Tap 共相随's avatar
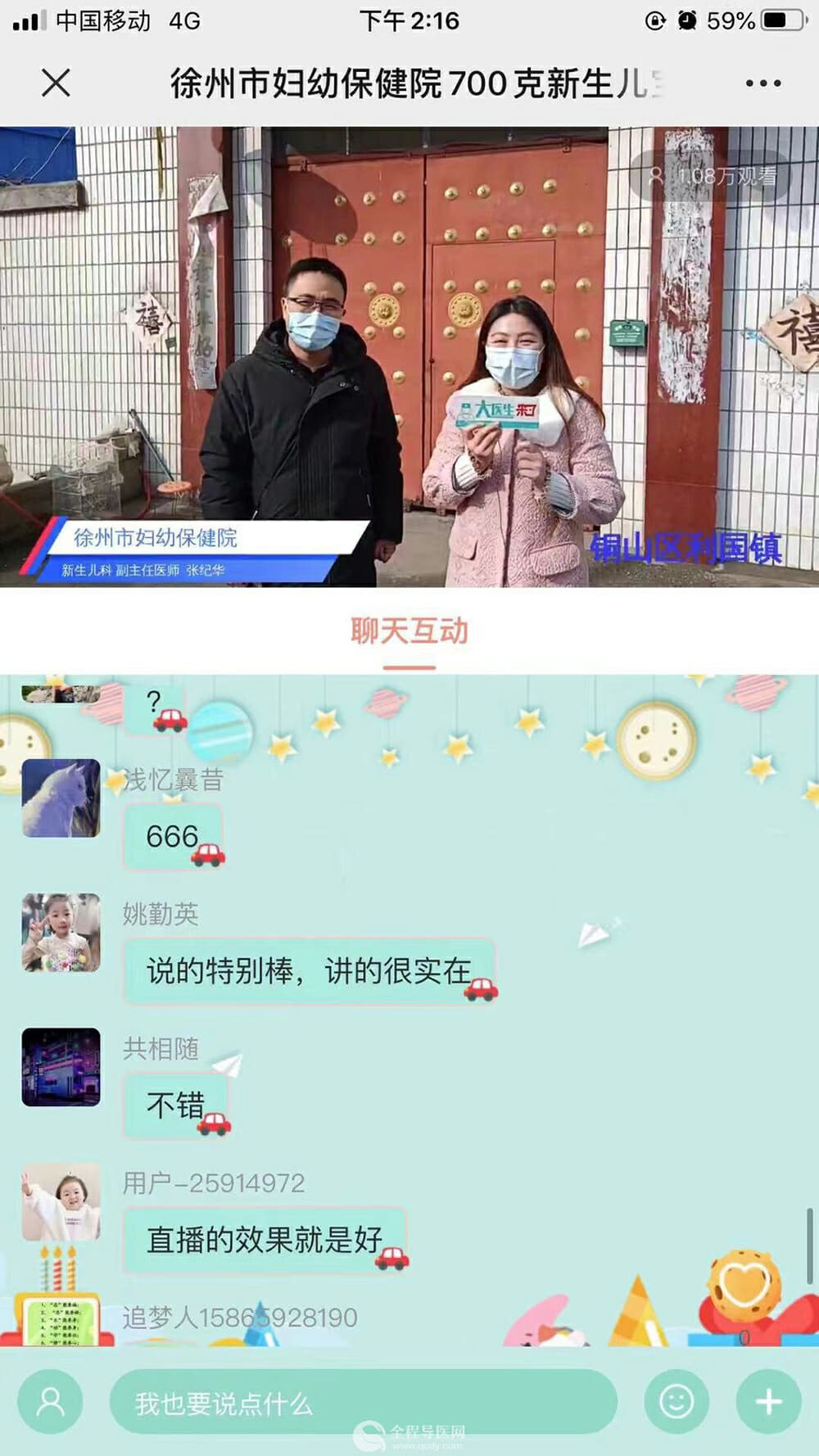The height and width of the screenshot is (1456, 819). [61, 1067]
